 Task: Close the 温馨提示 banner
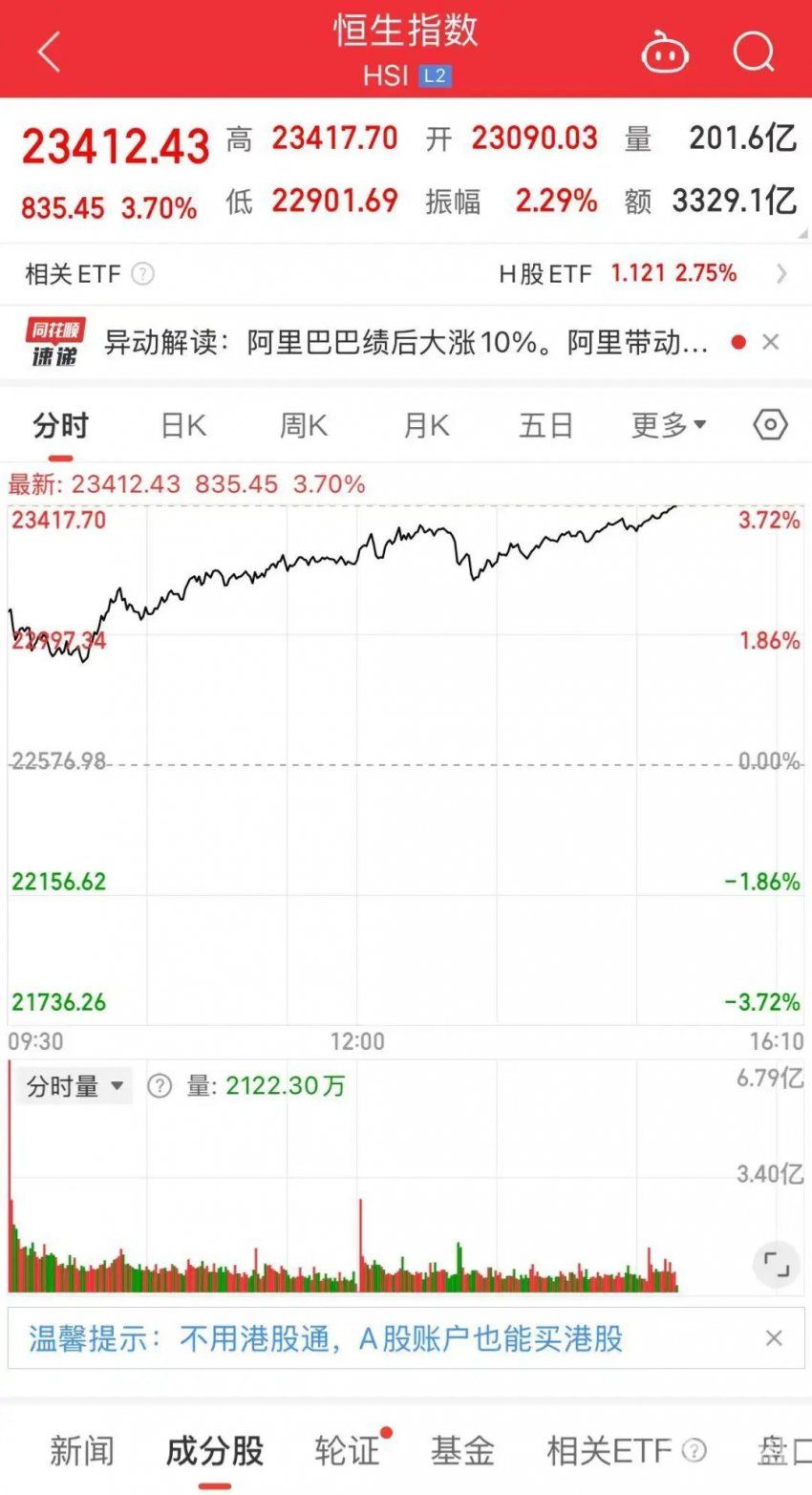click(774, 1338)
